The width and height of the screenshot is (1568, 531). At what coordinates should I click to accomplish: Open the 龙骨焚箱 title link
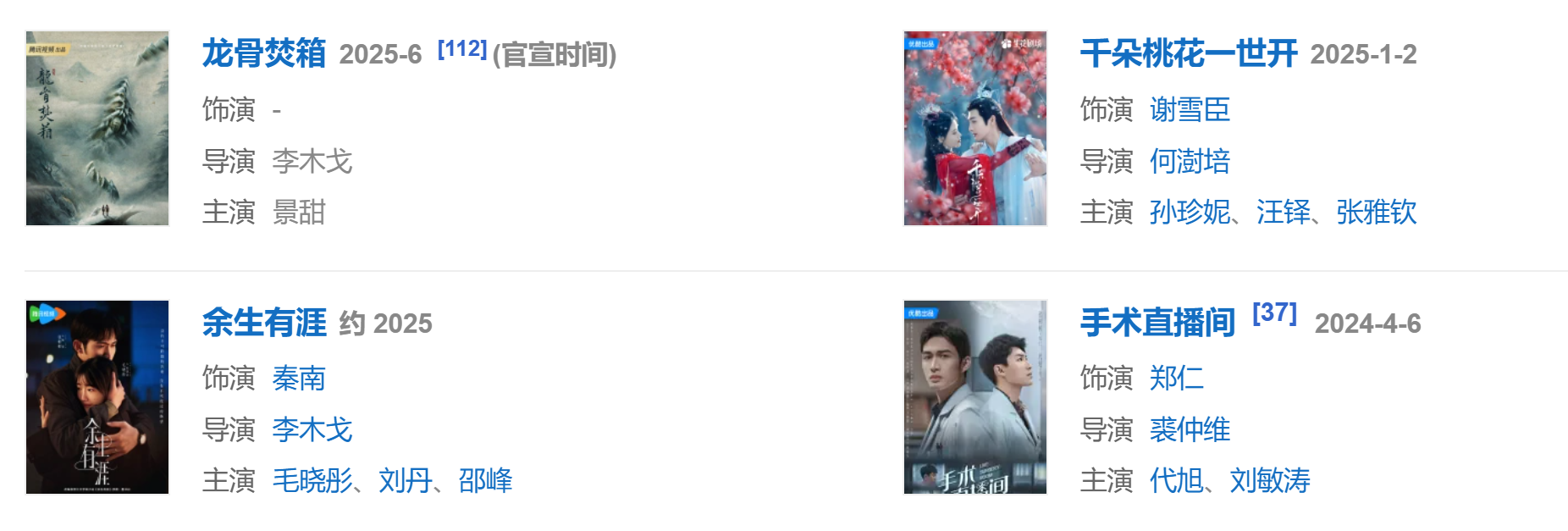(x=263, y=53)
